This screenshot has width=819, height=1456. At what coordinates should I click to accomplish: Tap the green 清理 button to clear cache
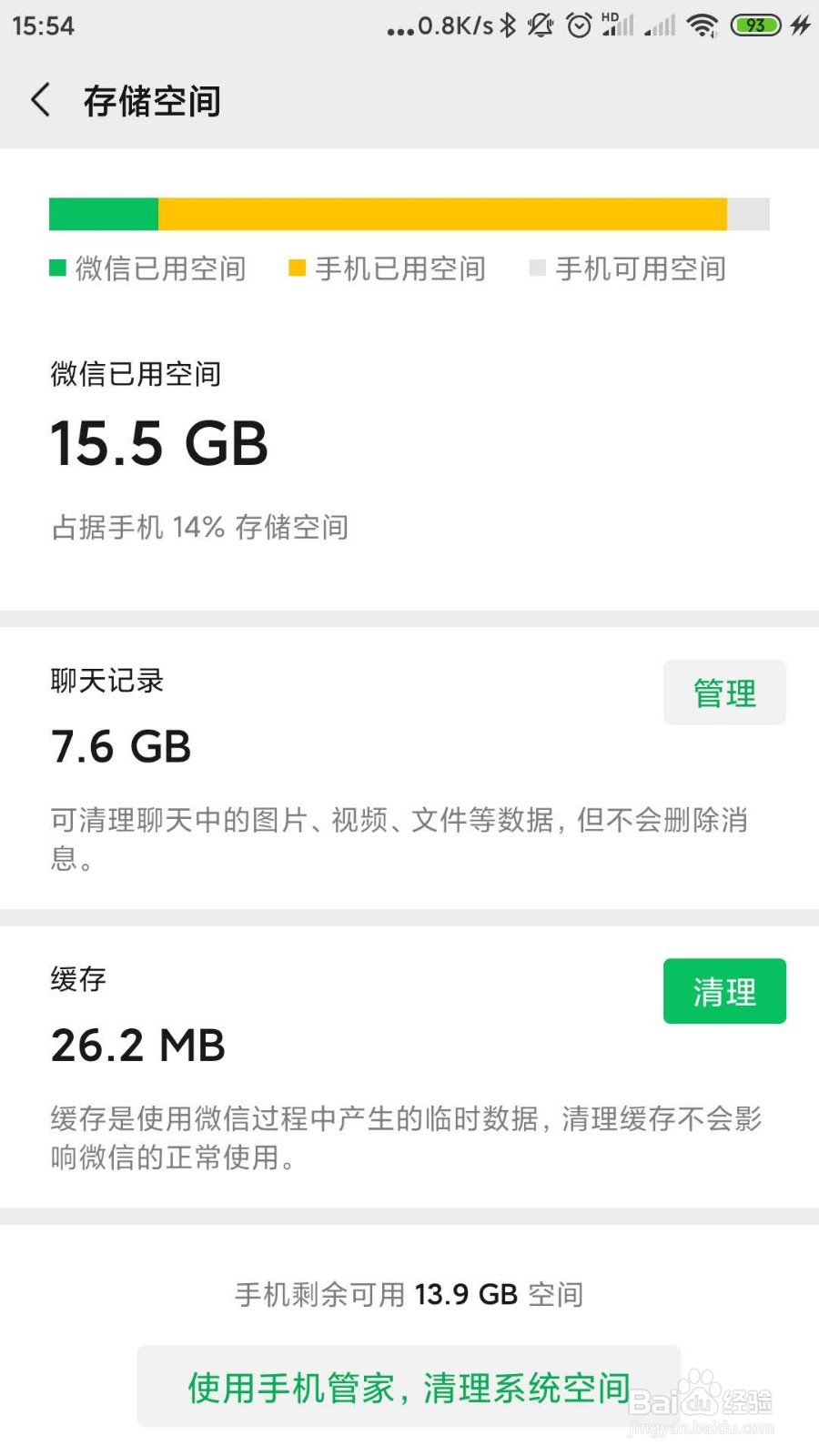click(x=724, y=992)
